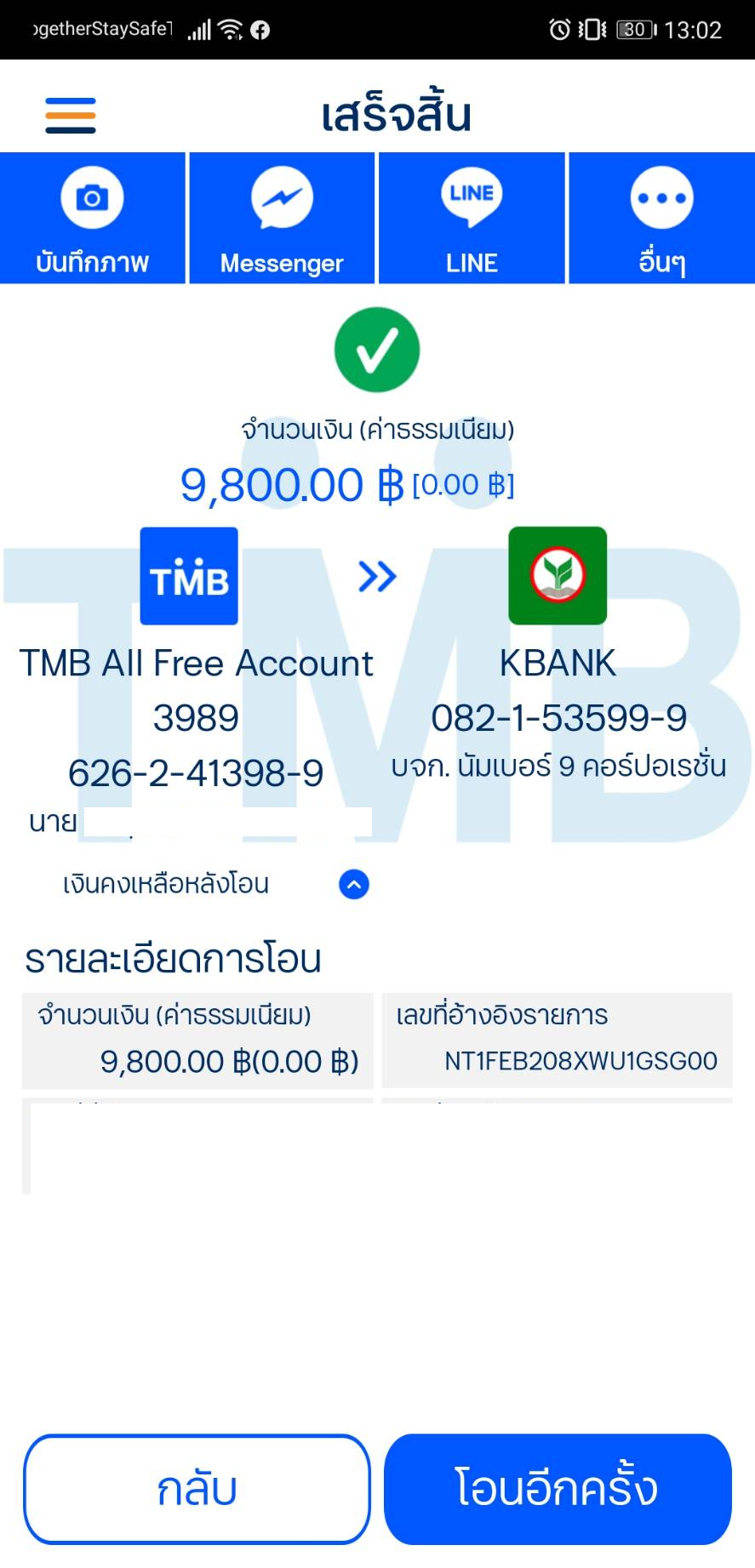Image resolution: width=755 pixels, height=1568 pixels.
Task: Open the hamburger menu
Action: tap(71, 116)
